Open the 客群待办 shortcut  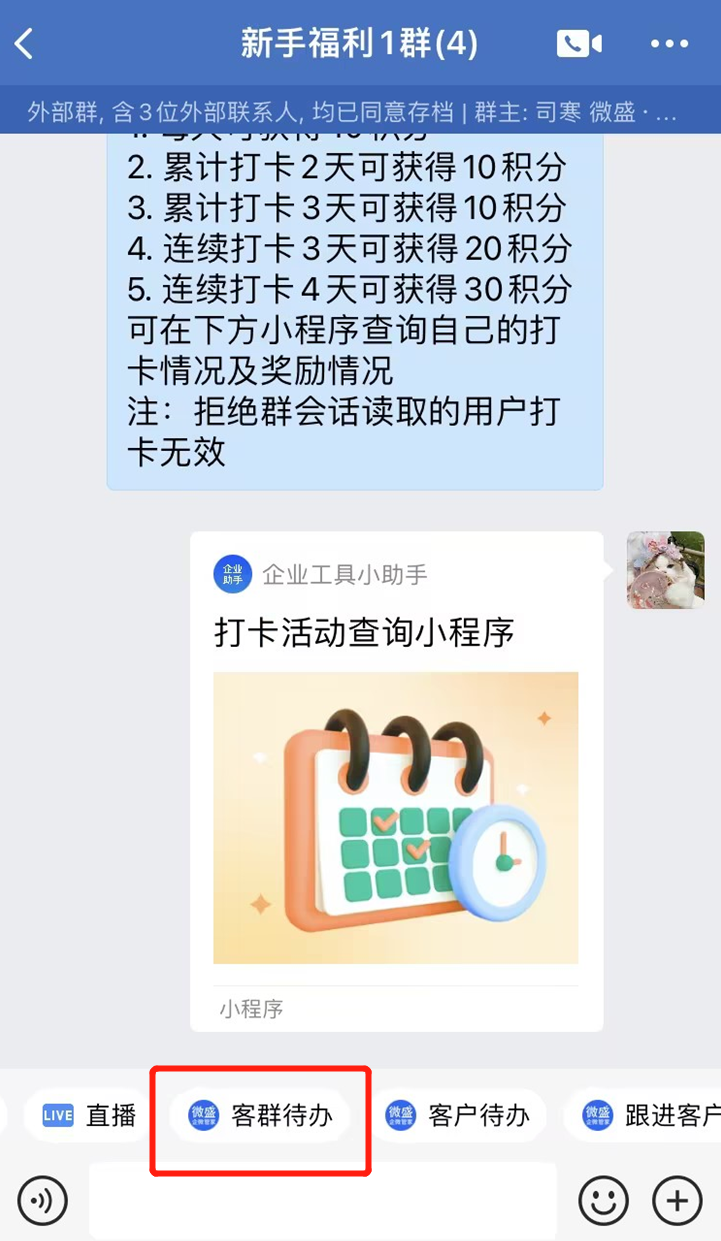pos(260,1116)
